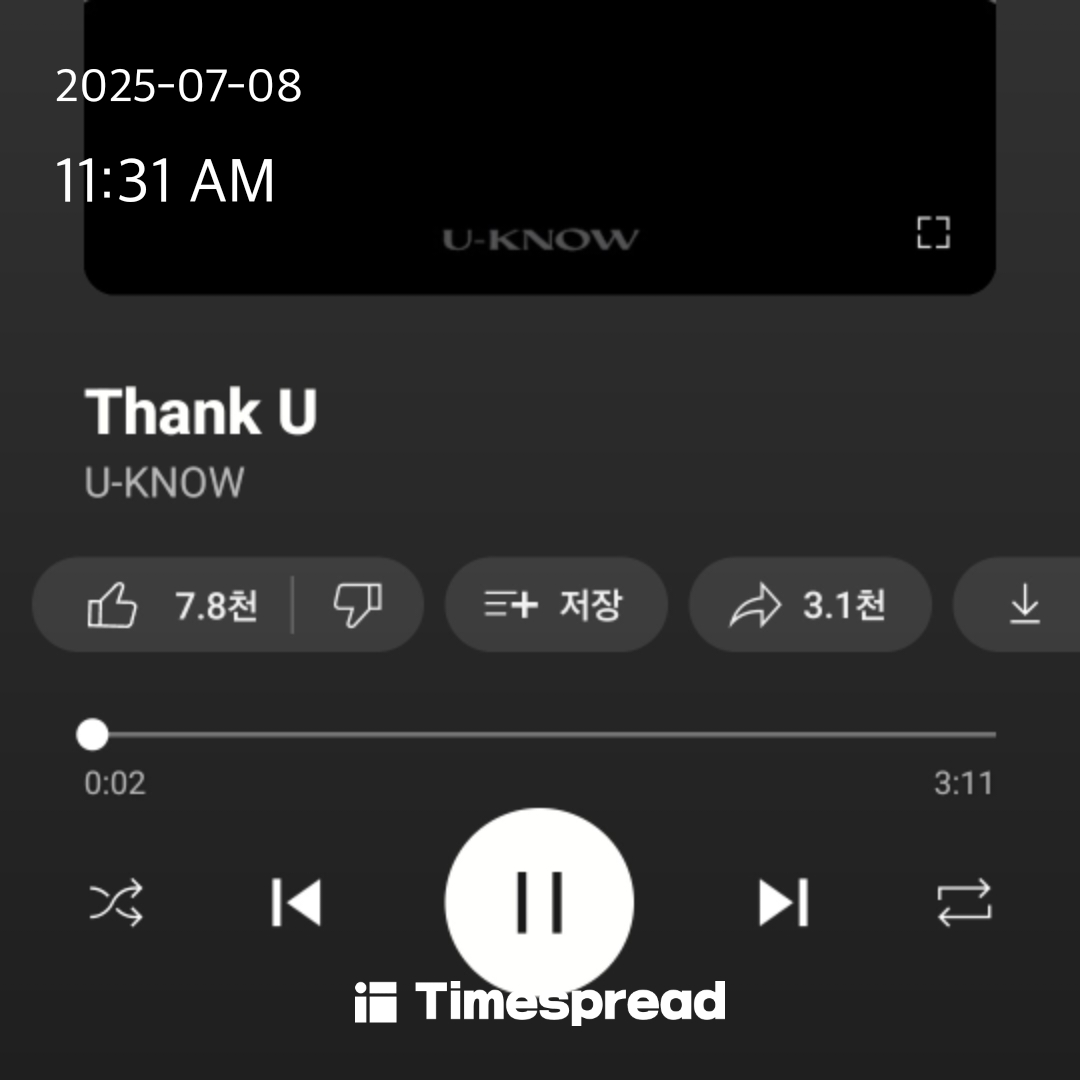Expand video to fullscreen

pyautogui.click(x=933, y=233)
